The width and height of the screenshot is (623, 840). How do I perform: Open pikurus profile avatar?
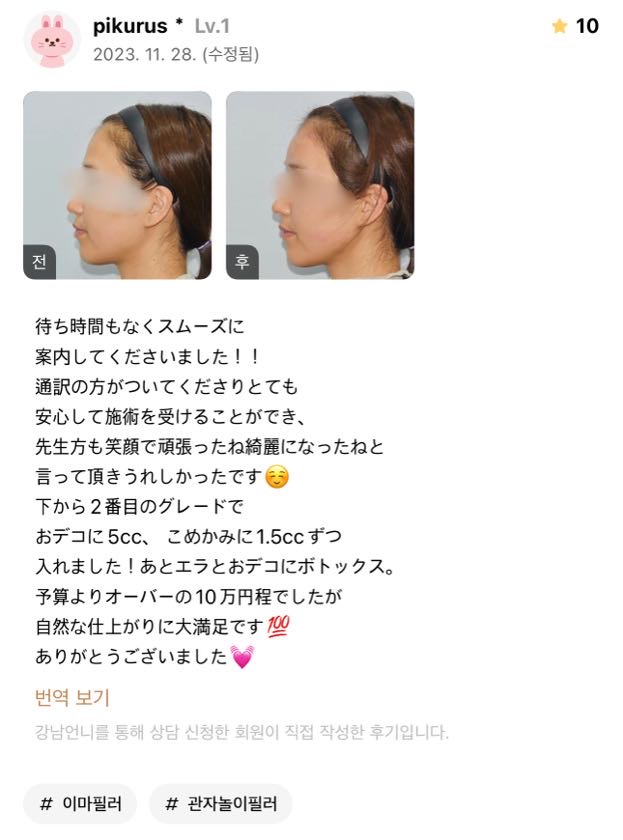(x=51, y=40)
